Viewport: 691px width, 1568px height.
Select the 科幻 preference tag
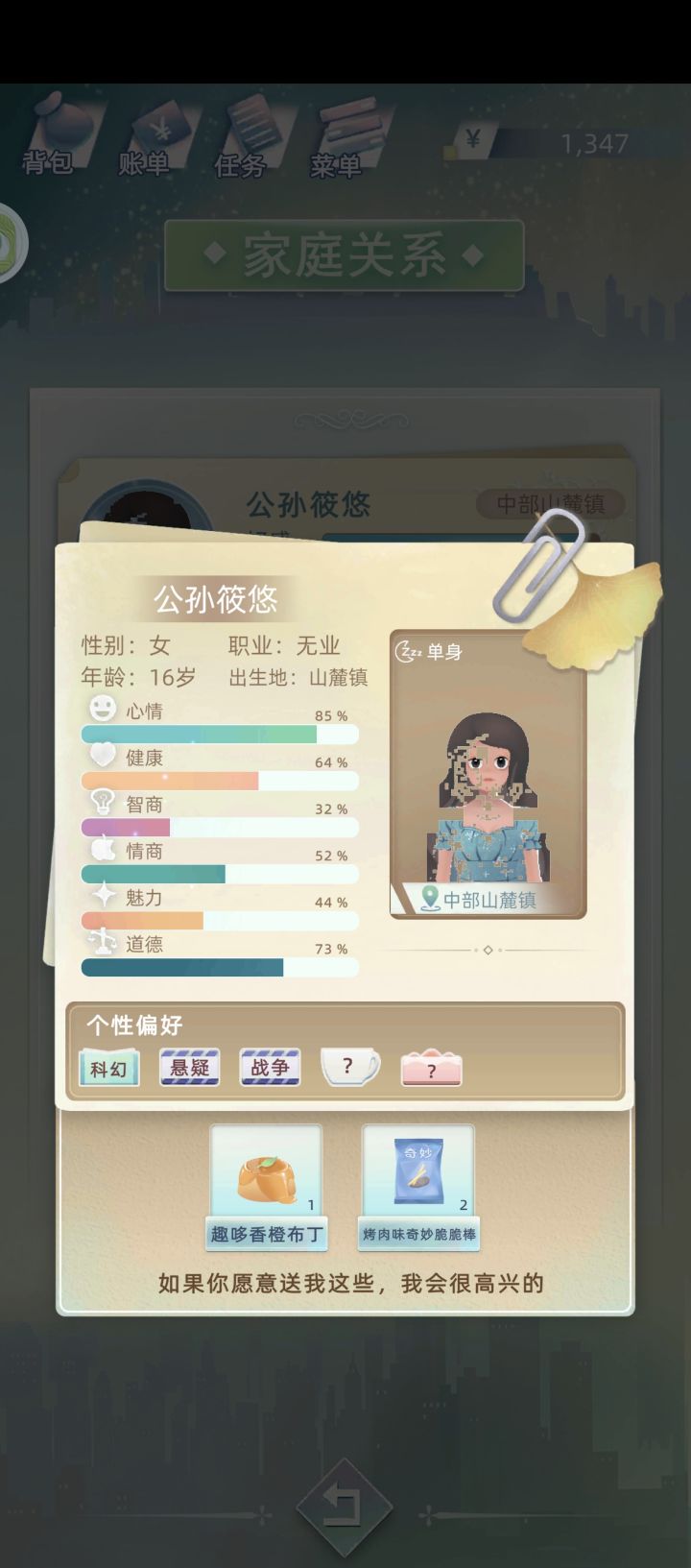[108, 1067]
